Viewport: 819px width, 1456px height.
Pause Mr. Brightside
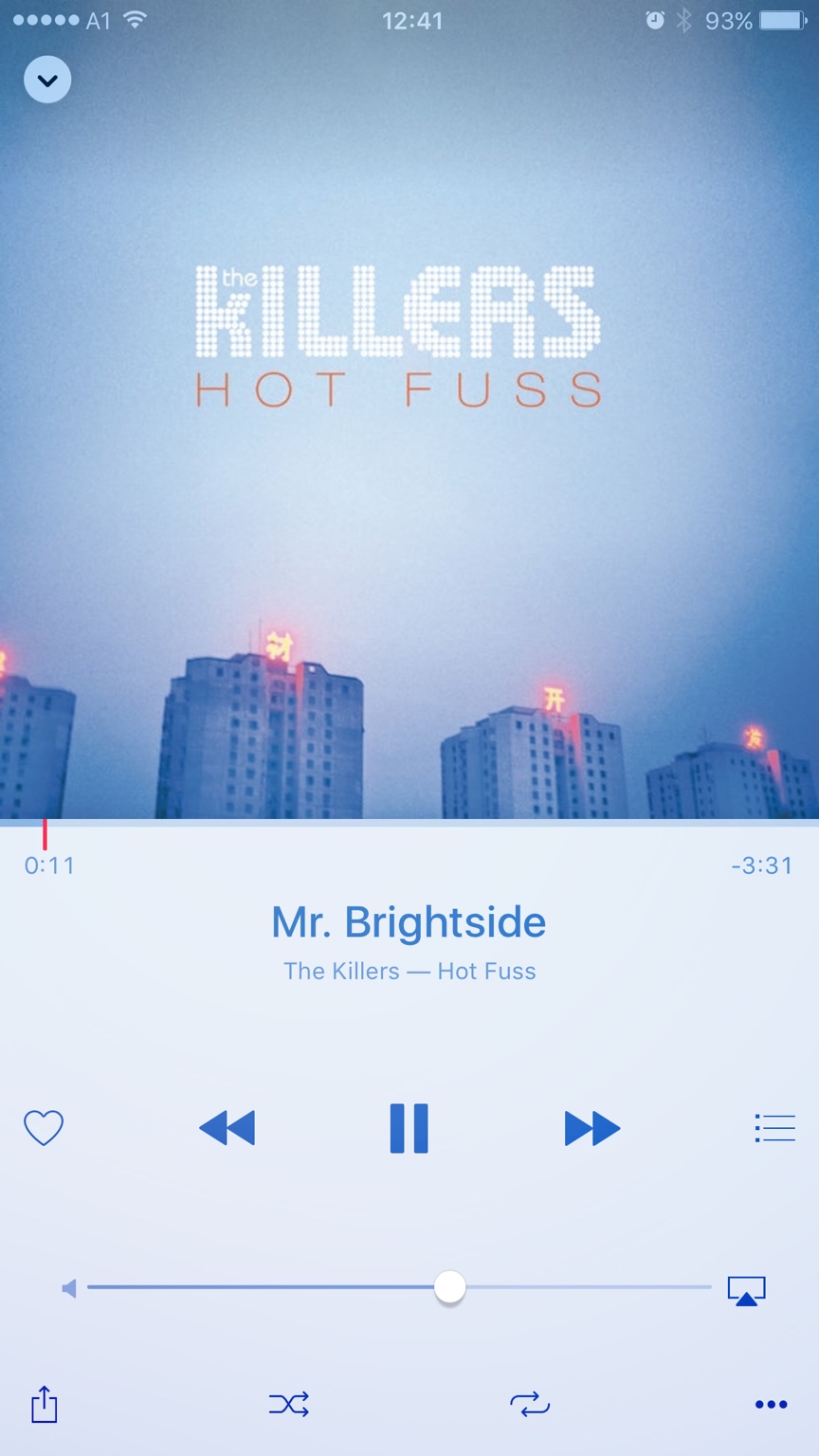409,1128
